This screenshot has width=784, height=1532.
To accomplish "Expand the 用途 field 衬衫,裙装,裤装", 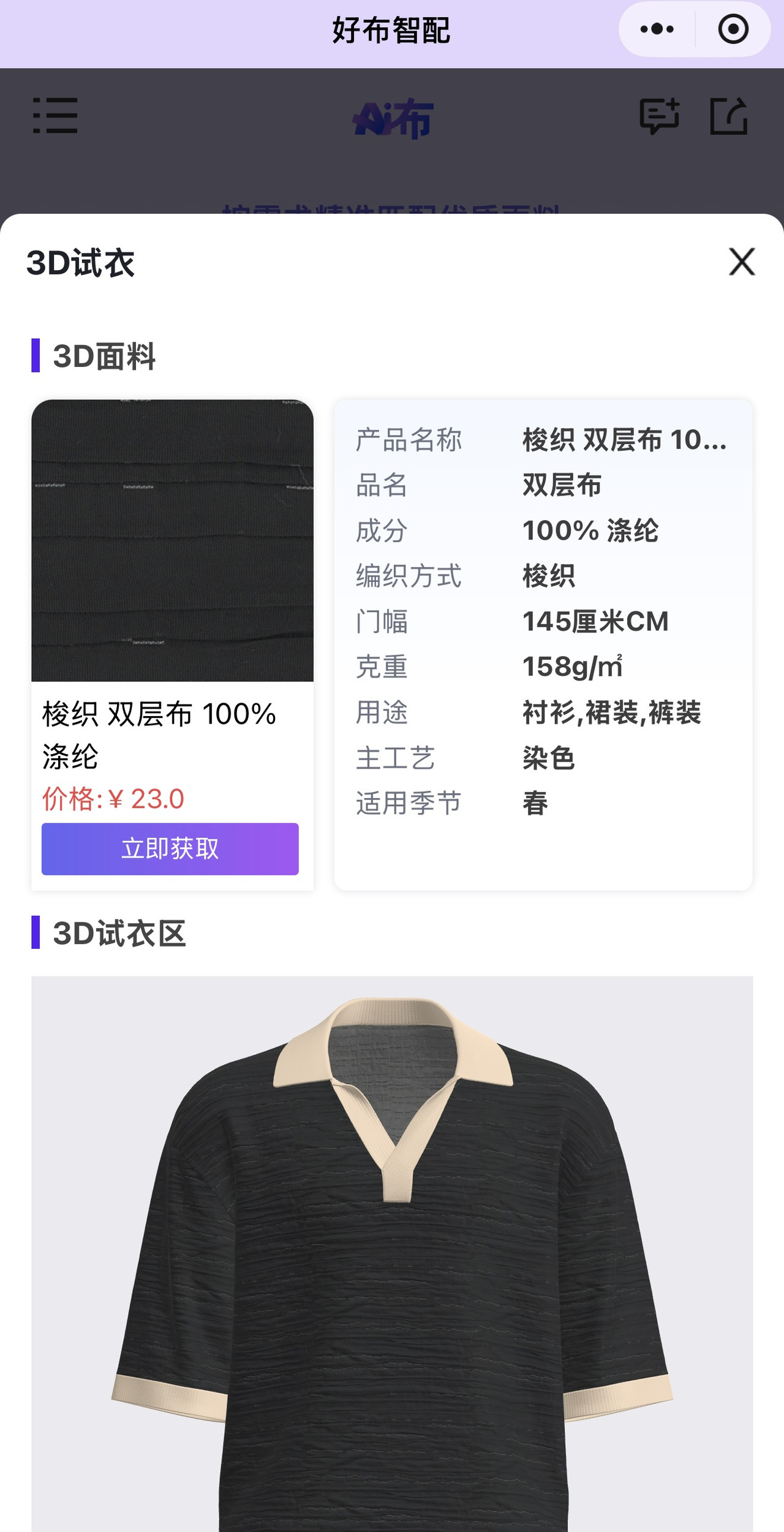I will pos(612,712).
